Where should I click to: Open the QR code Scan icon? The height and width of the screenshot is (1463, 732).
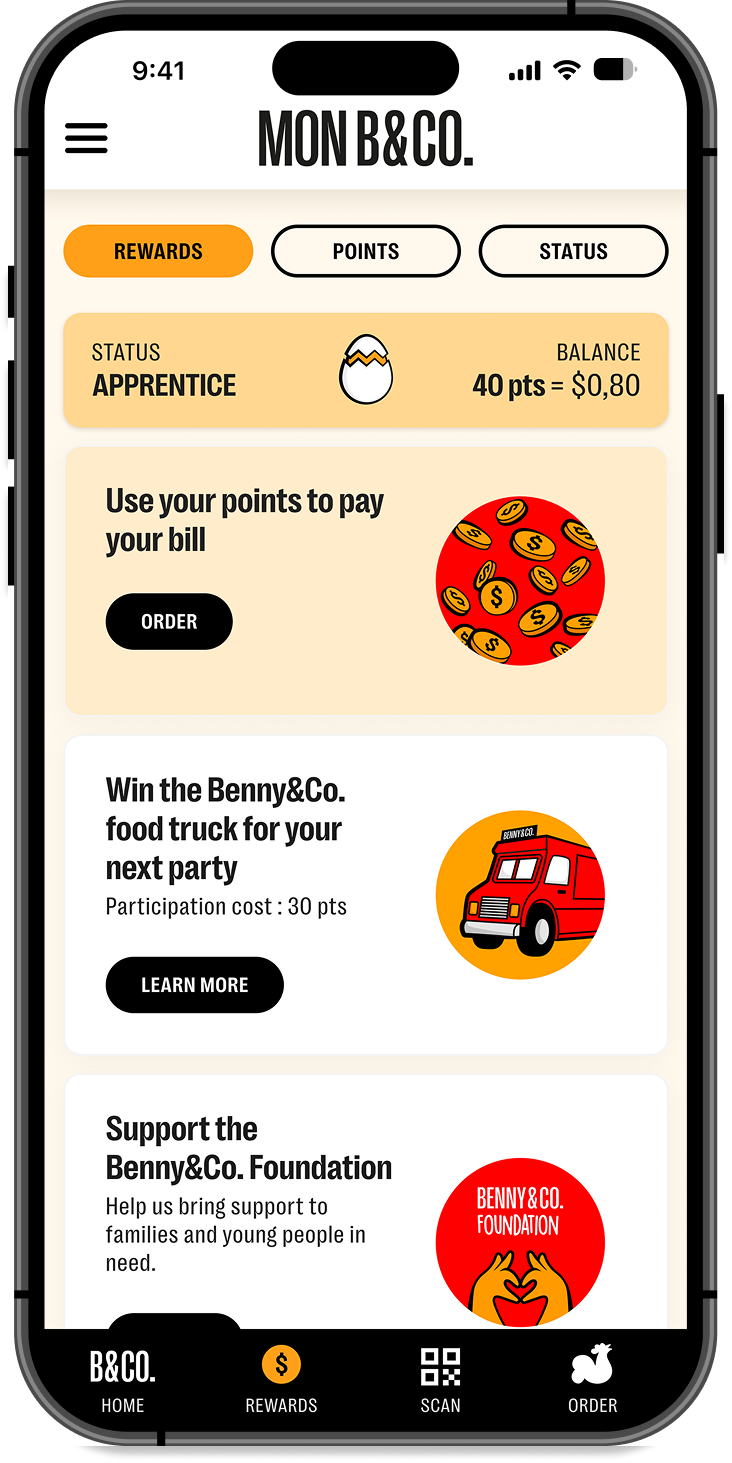tap(441, 1361)
